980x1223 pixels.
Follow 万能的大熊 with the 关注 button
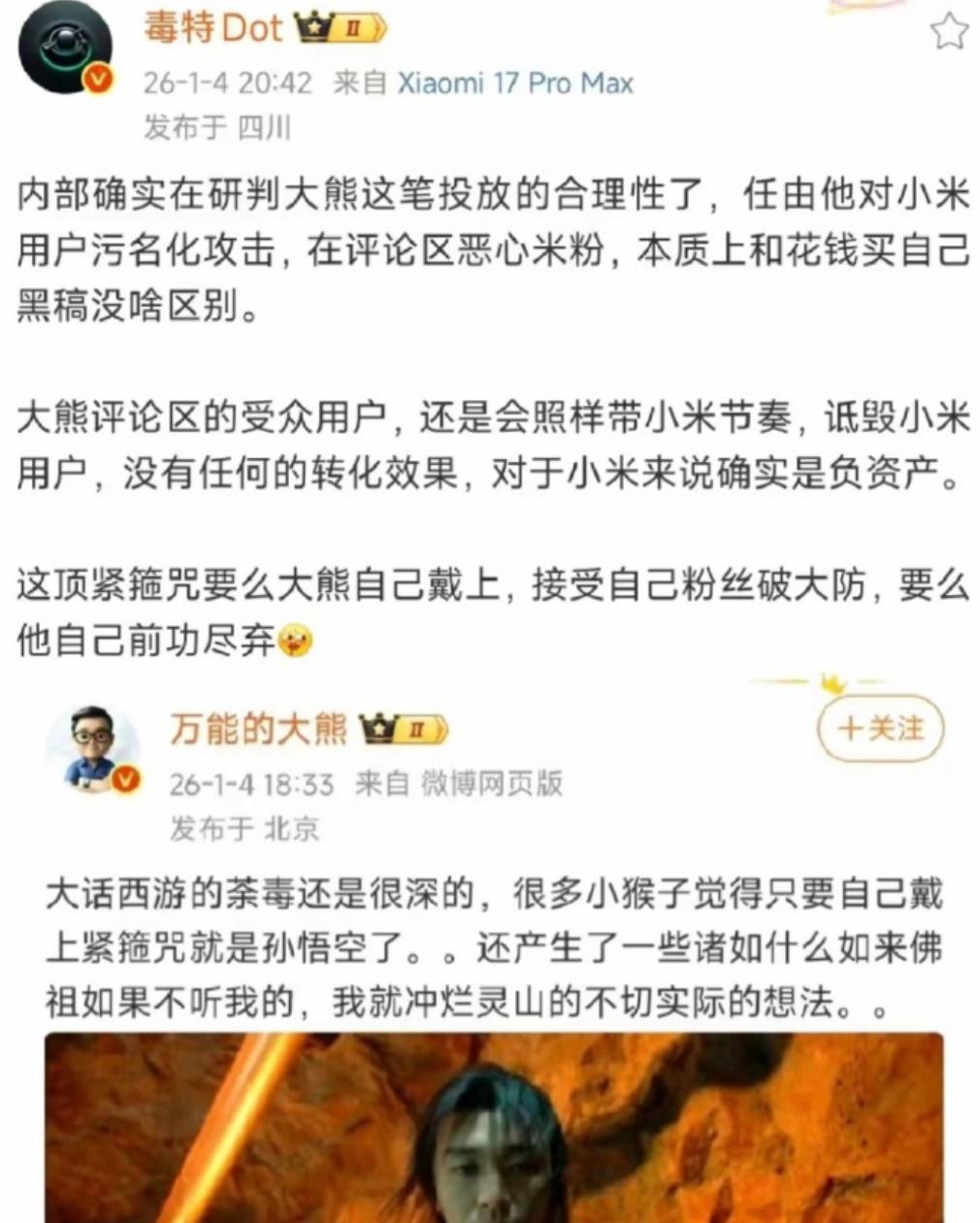pyautogui.click(x=880, y=728)
